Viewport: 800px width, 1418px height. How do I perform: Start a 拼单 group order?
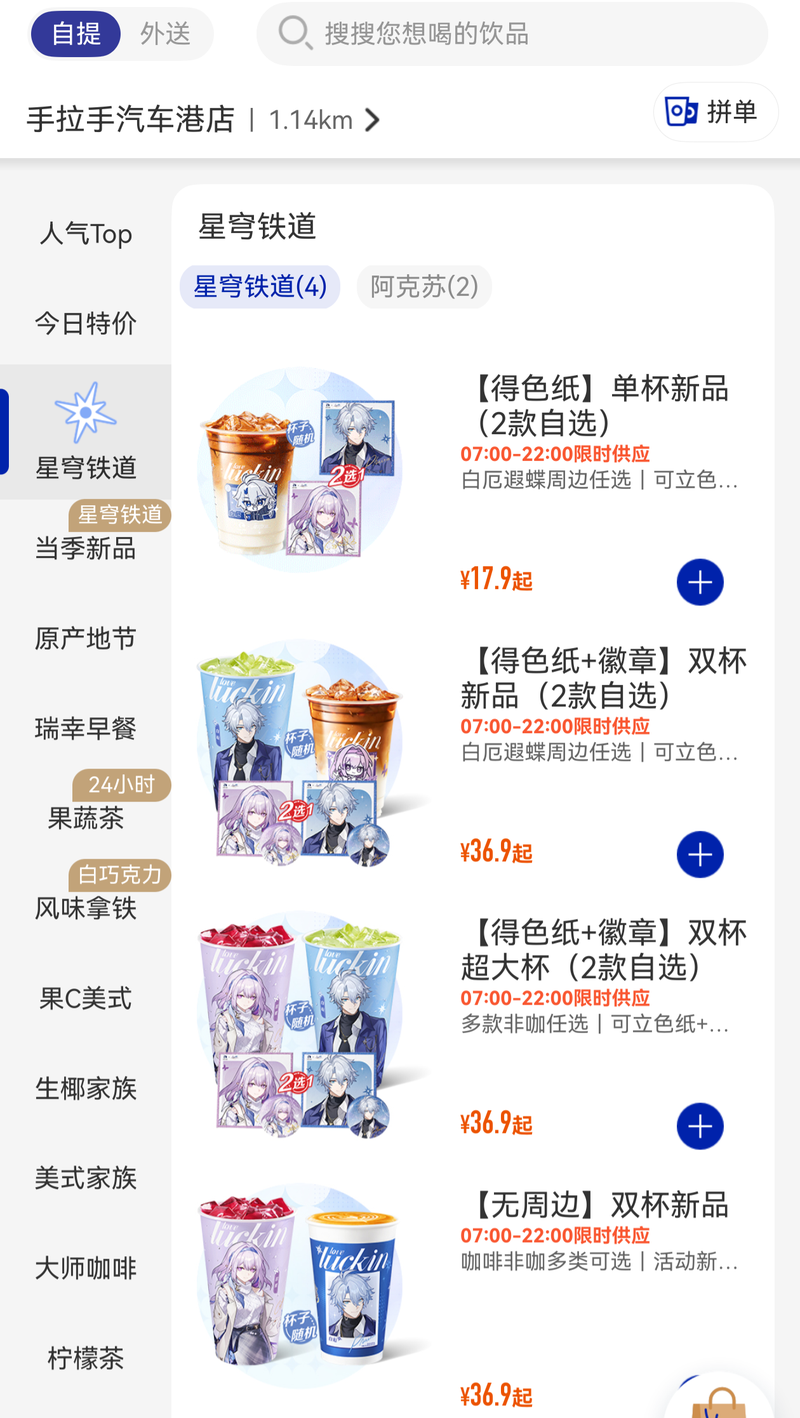(x=715, y=112)
